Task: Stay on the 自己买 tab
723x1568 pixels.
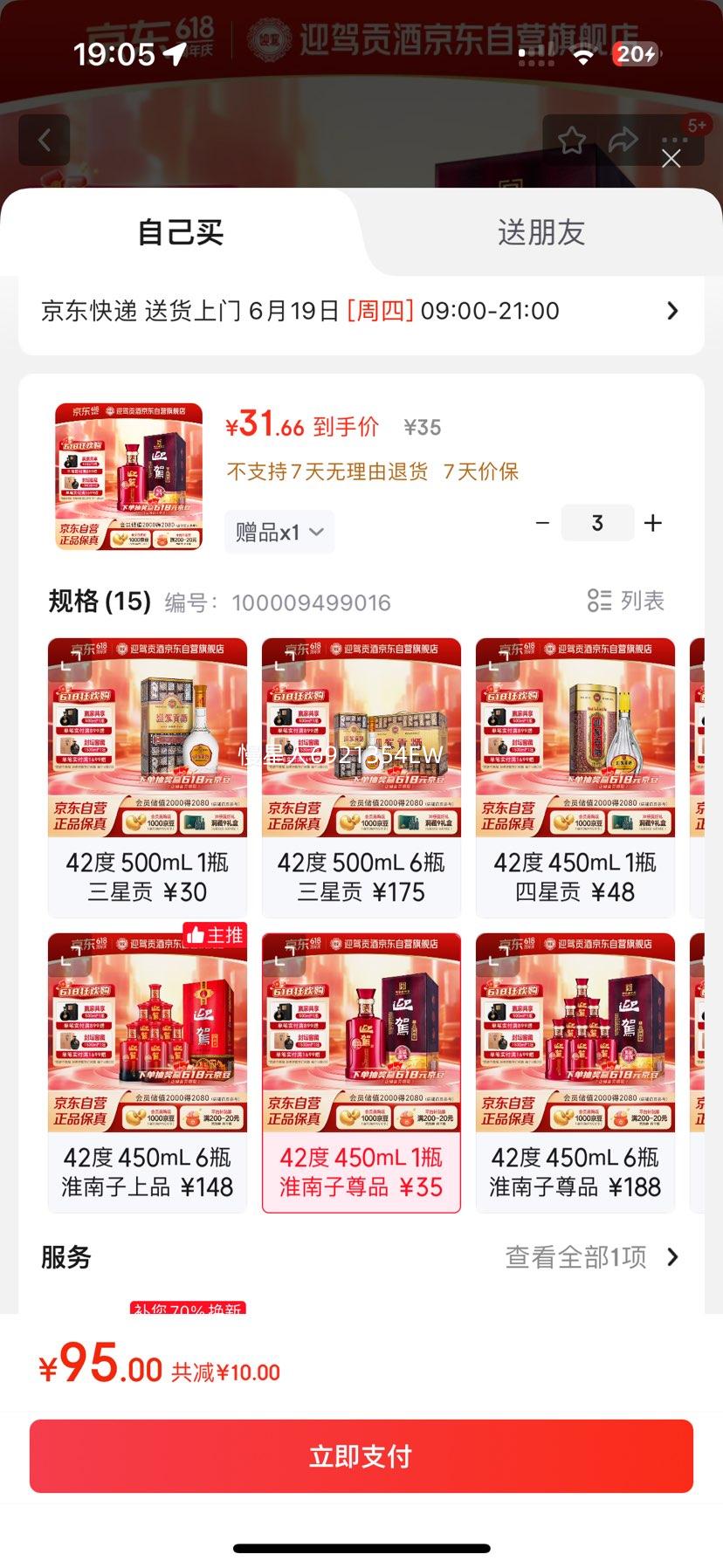Action: coord(181,232)
